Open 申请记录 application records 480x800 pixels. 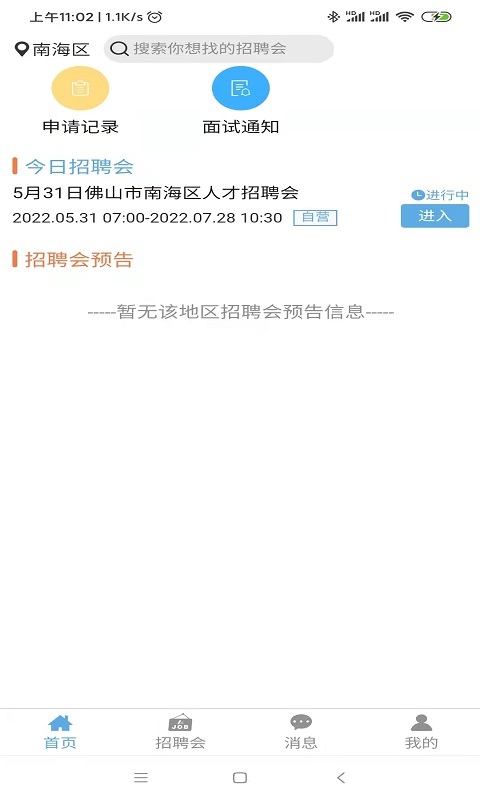80,101
